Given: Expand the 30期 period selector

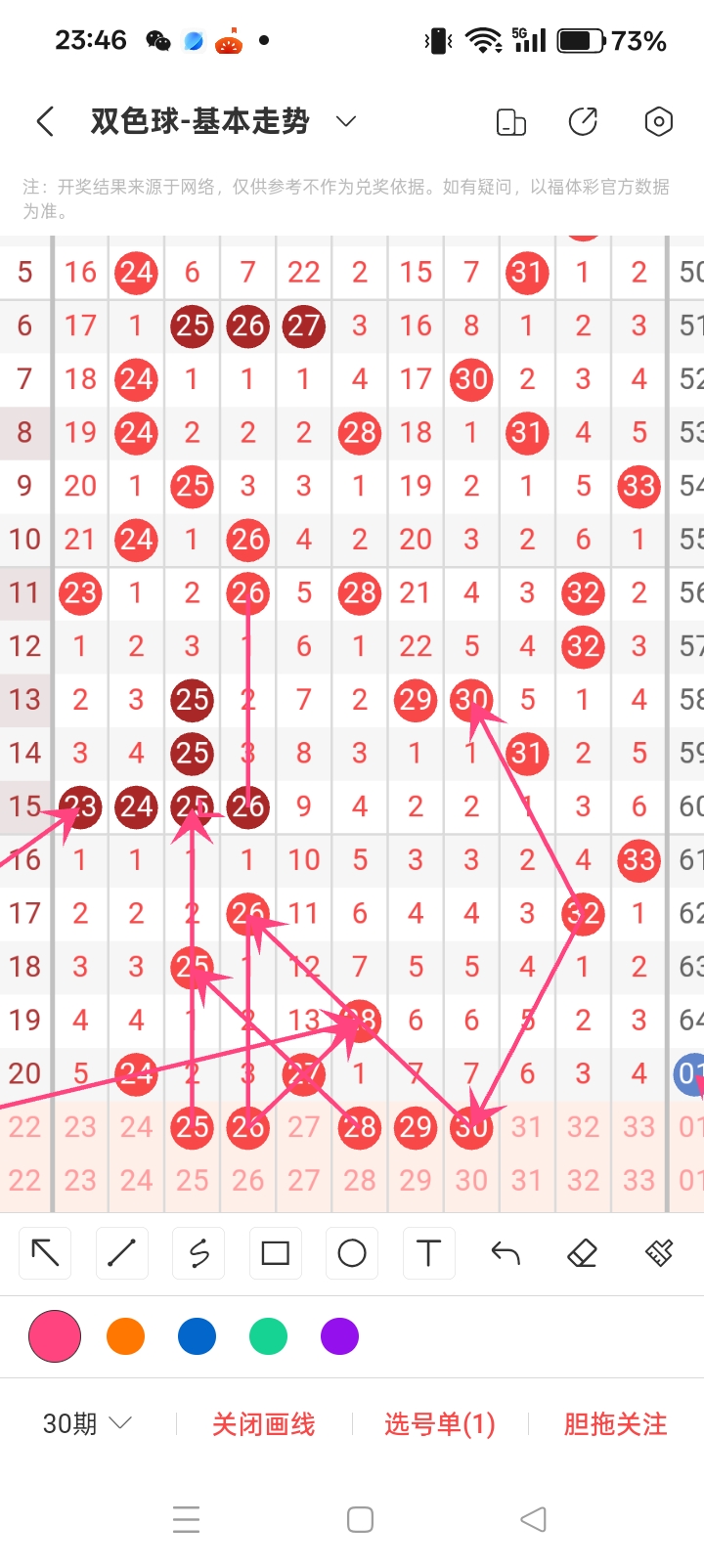Looking at the screenshot, I should [x=87, y=1423].
